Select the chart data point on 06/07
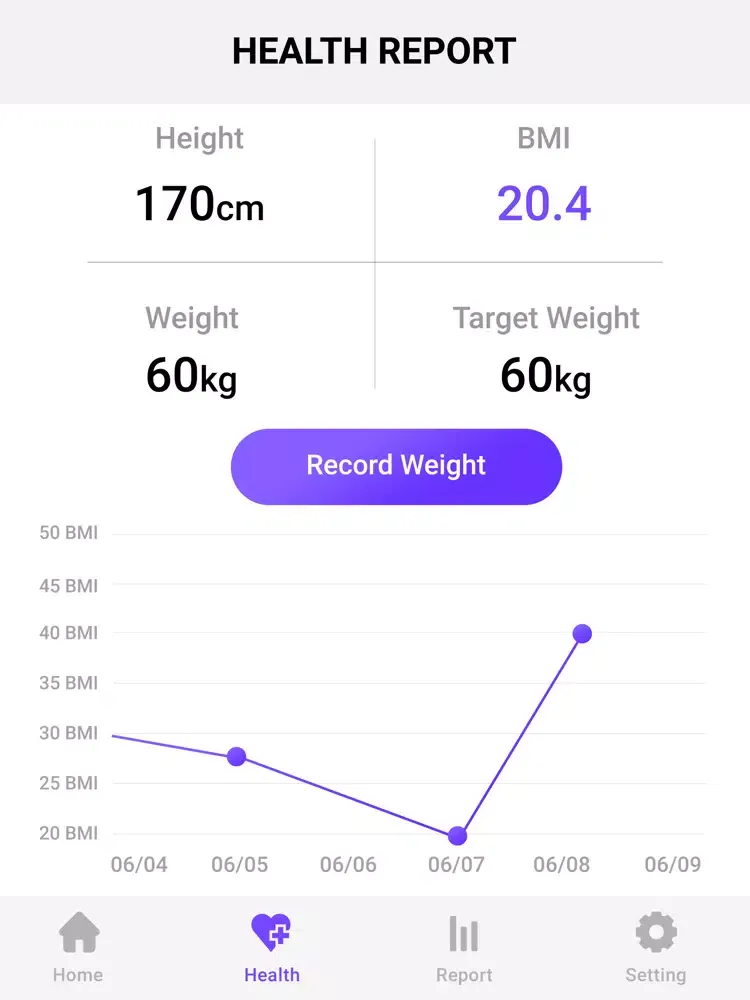The image size is (750, 1000). [457, 835]
